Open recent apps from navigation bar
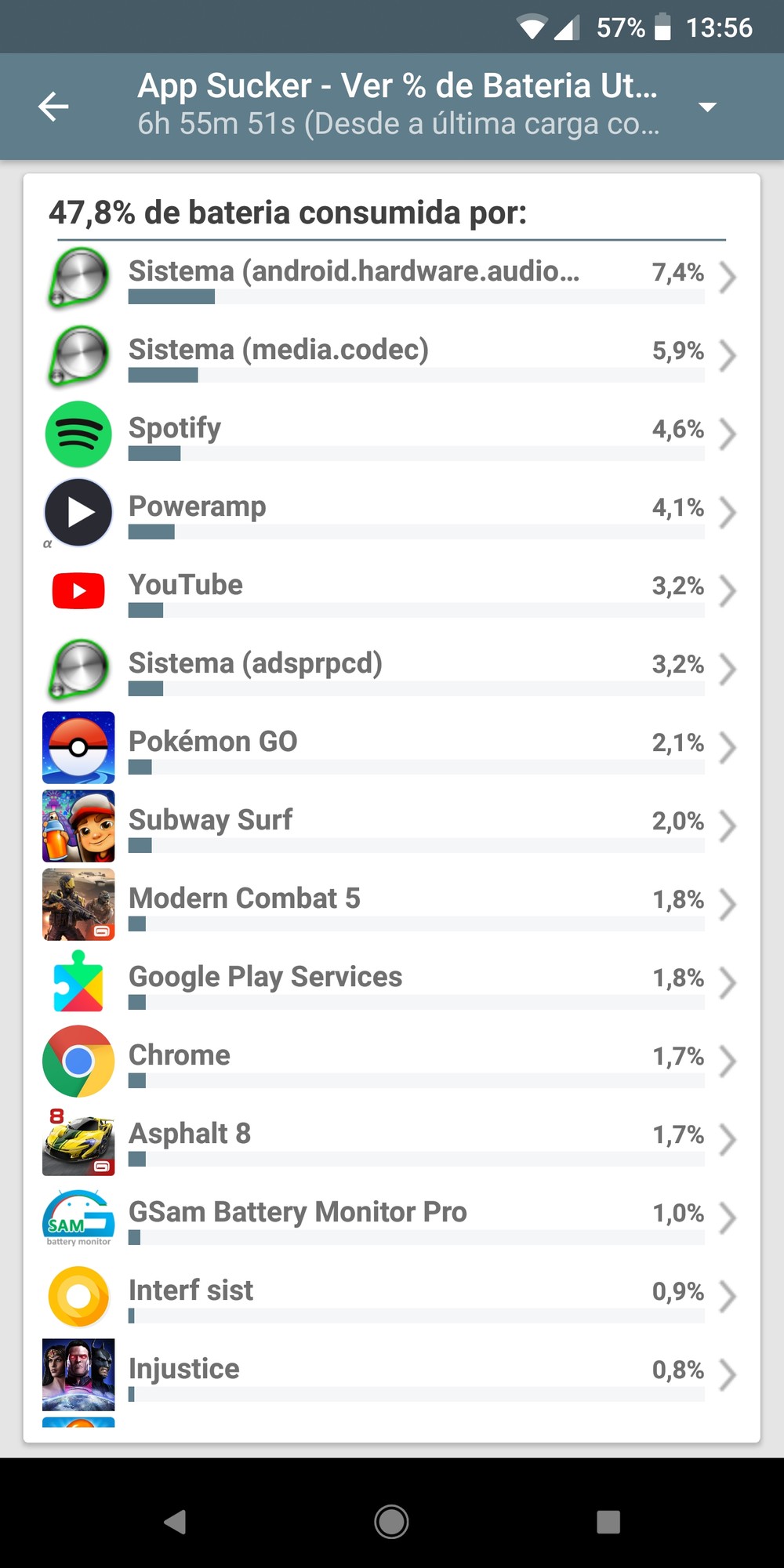The height and width of the screenshot is (1568, 784). pos(608,1522)
